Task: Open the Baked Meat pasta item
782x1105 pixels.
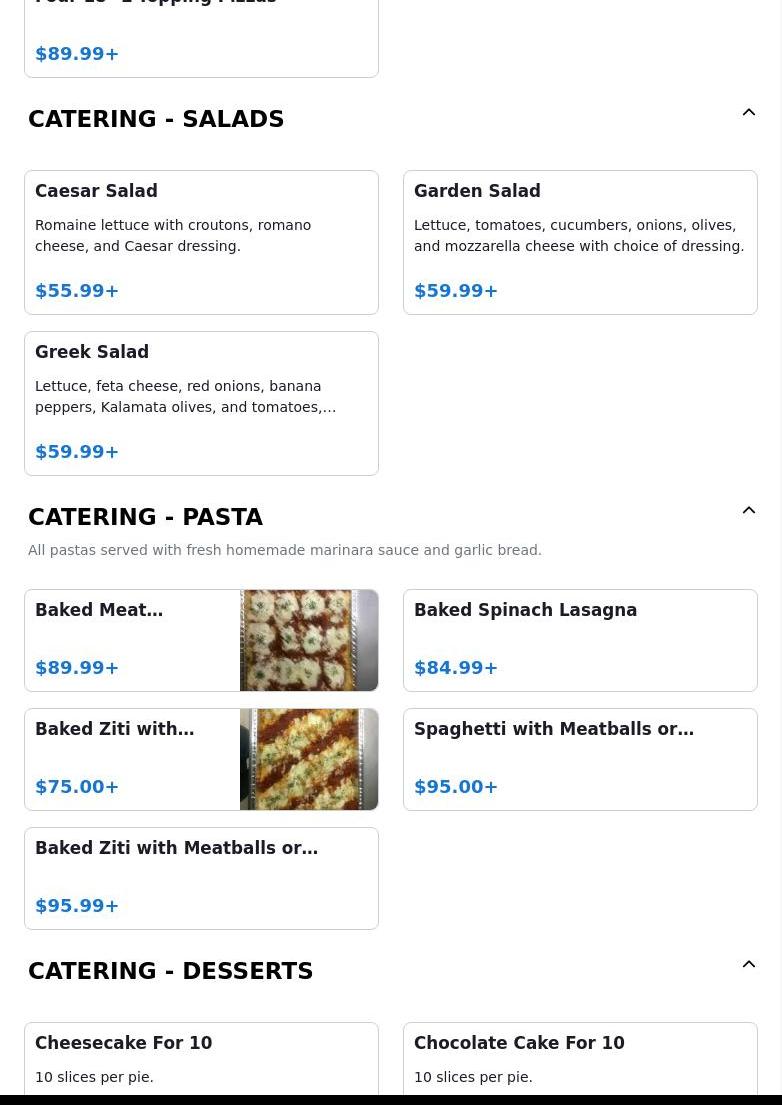Action: pyautogui.click(x=201, y=640)
